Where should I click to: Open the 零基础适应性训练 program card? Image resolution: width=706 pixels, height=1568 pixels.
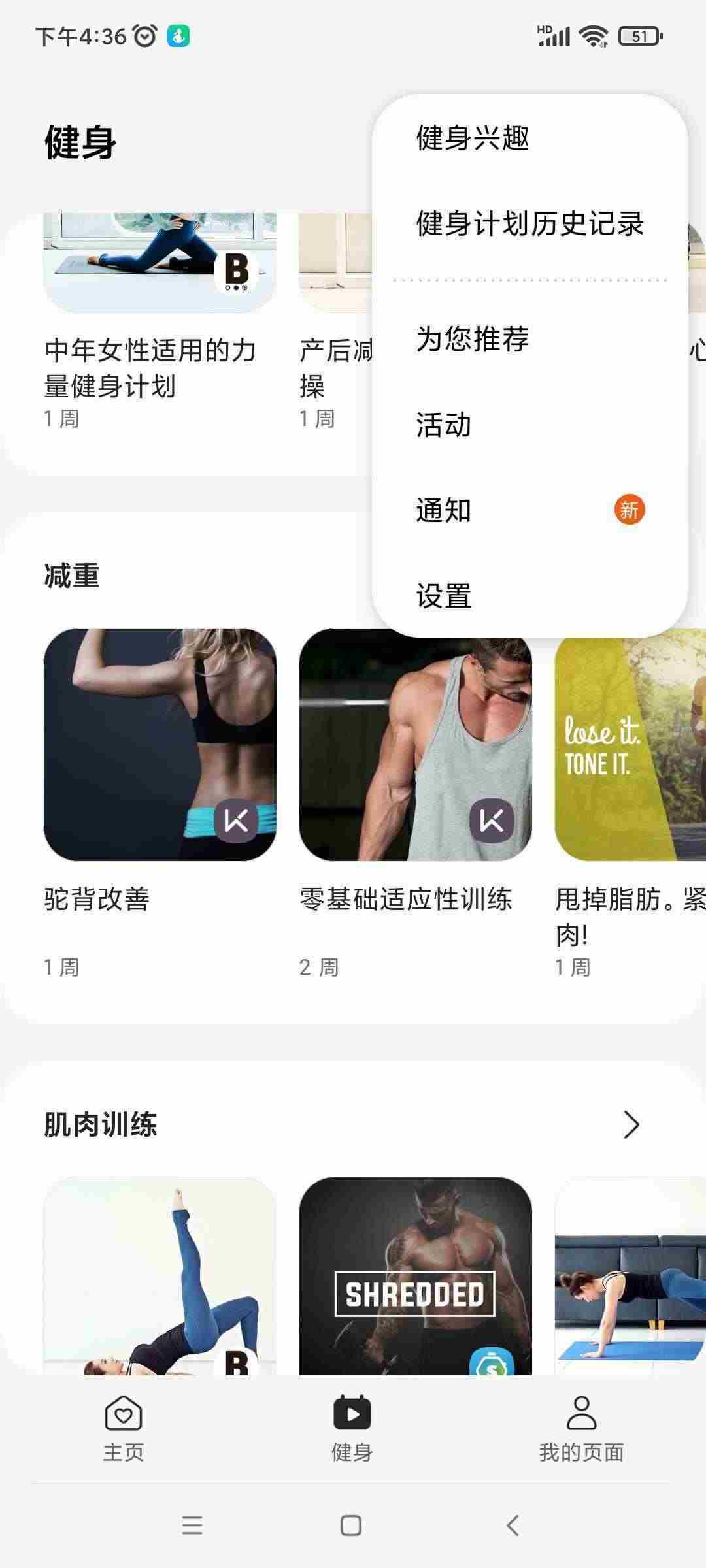415,745
